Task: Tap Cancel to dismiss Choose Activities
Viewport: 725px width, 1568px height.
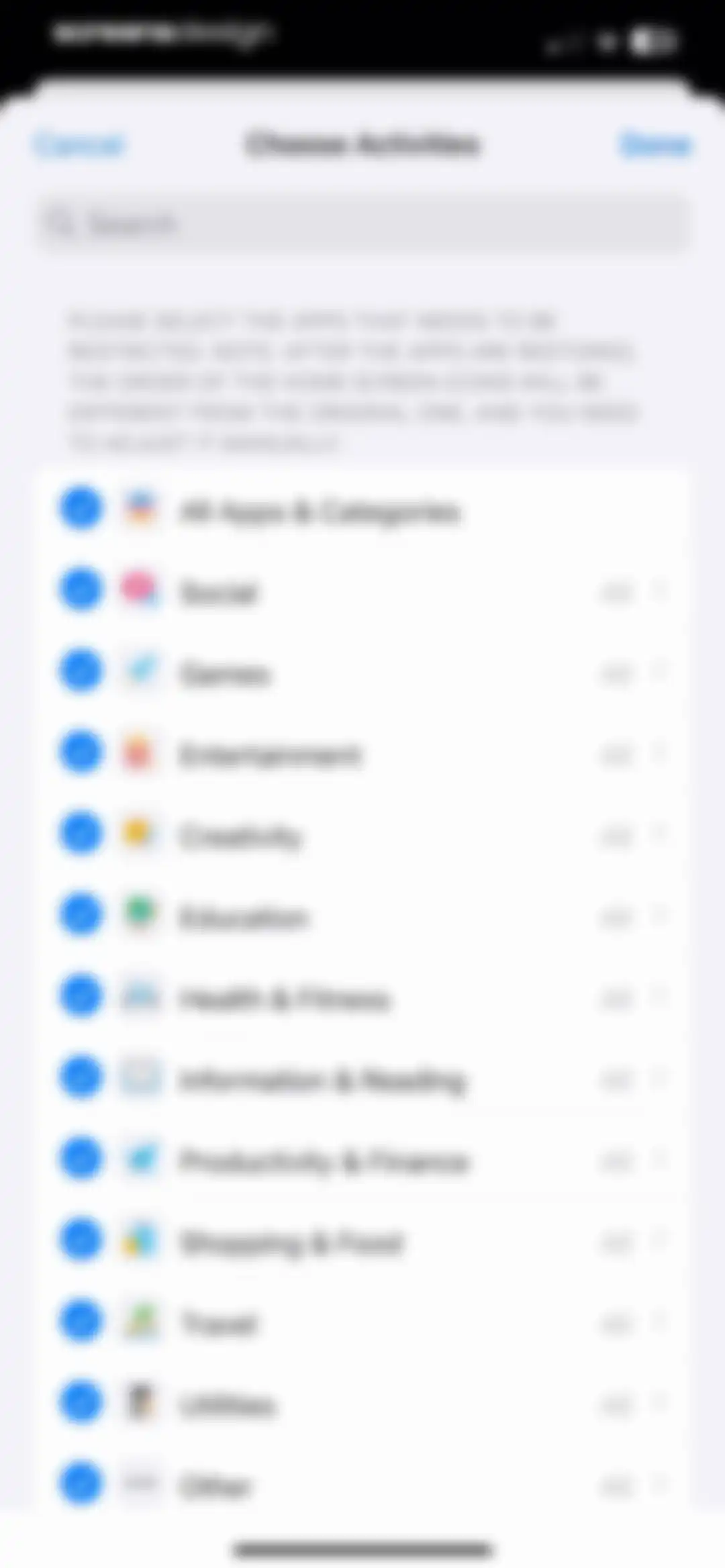Action: click(79, 145)
